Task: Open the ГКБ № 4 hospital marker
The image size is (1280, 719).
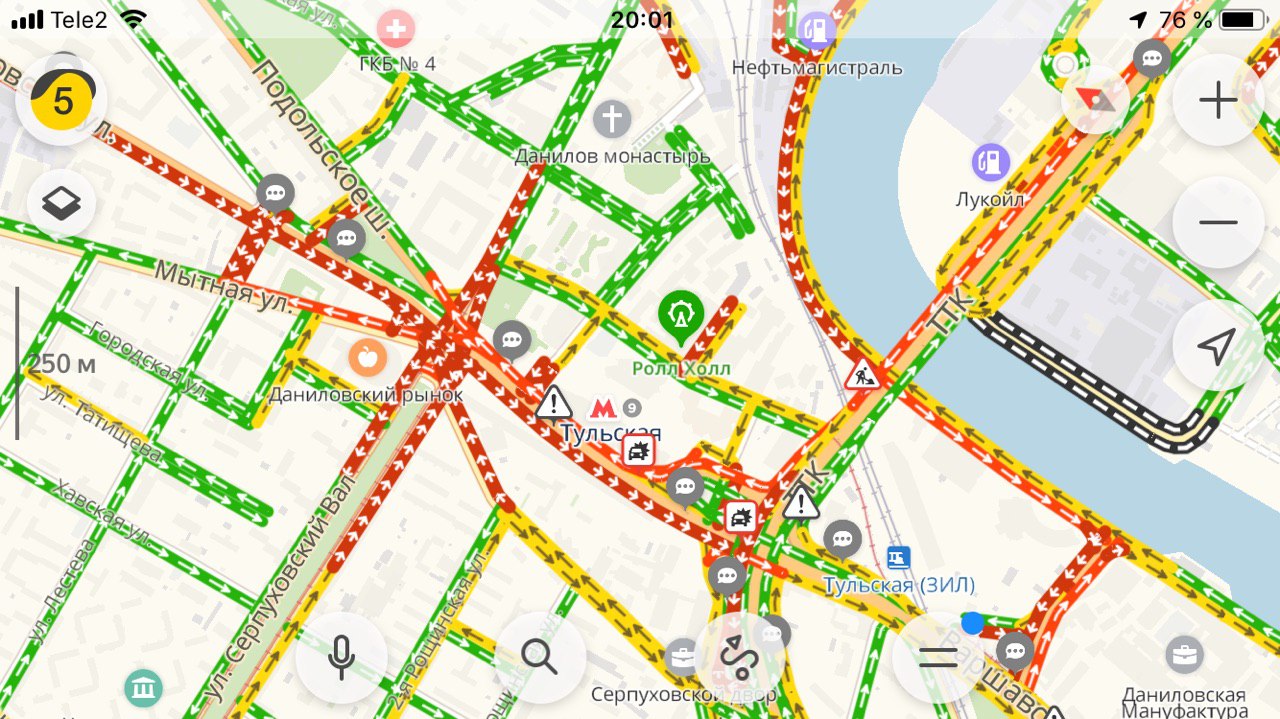Action: tap(397, 27)
